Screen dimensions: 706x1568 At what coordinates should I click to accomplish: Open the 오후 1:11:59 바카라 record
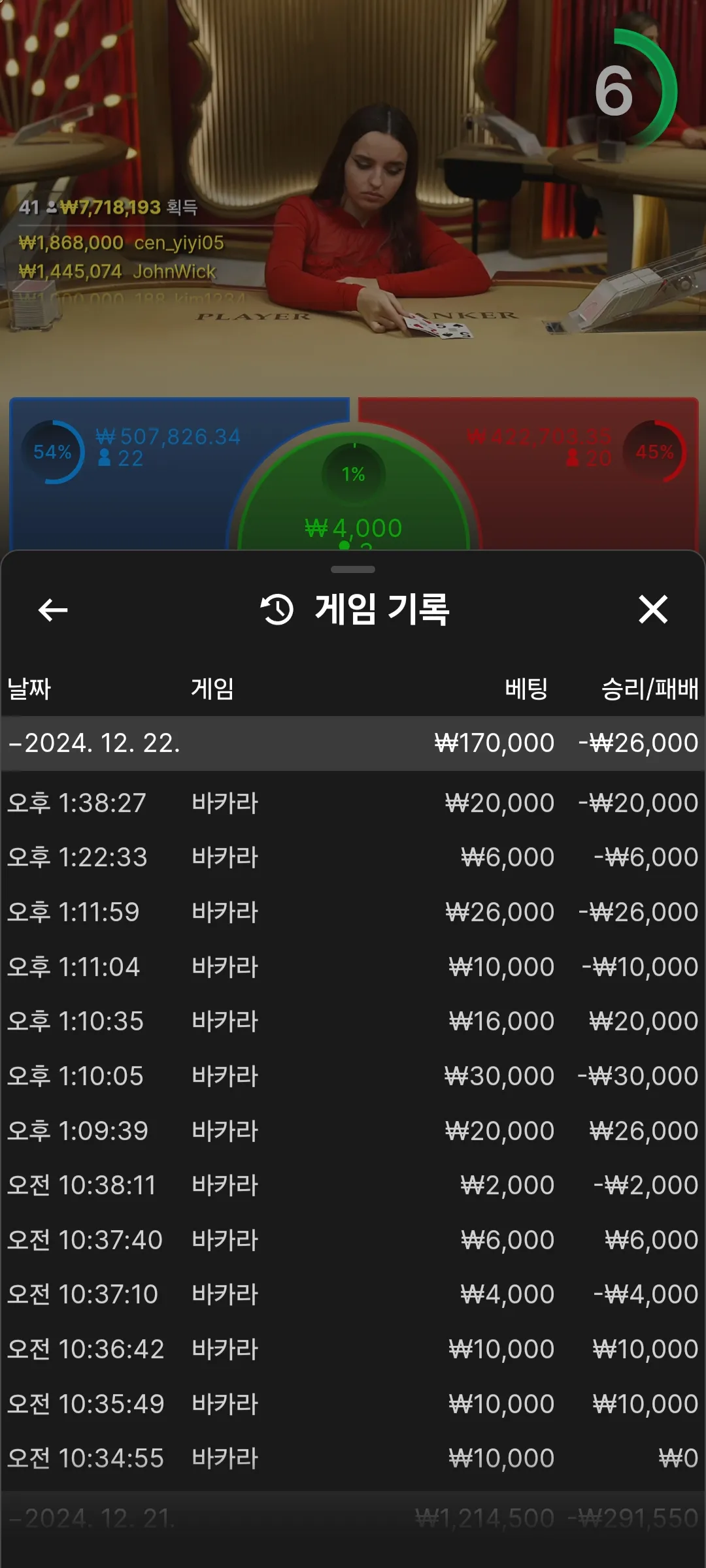353,912
